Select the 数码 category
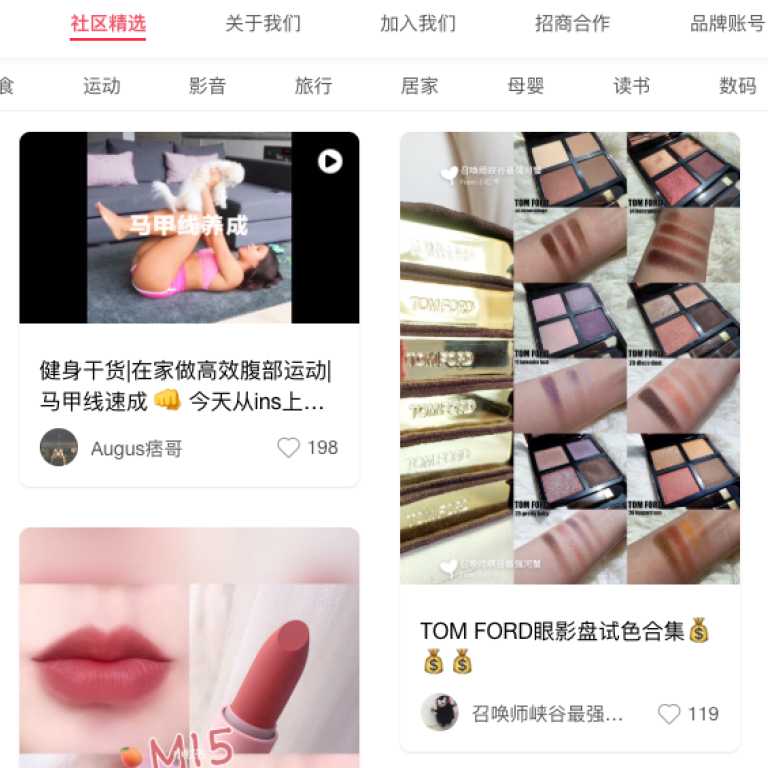Viewport: 768px width, 768px height. tap(738, 86)
